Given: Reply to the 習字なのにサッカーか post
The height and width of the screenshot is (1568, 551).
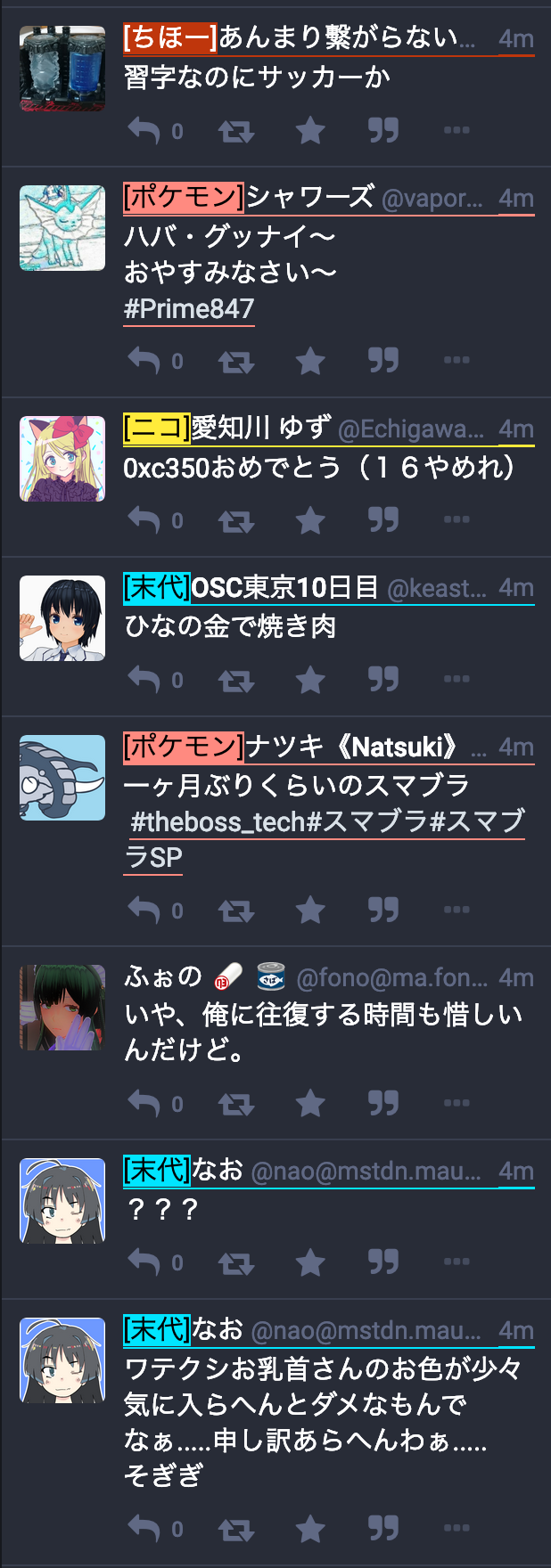Looking at the screenshot, I should click(x=144, y=131).
